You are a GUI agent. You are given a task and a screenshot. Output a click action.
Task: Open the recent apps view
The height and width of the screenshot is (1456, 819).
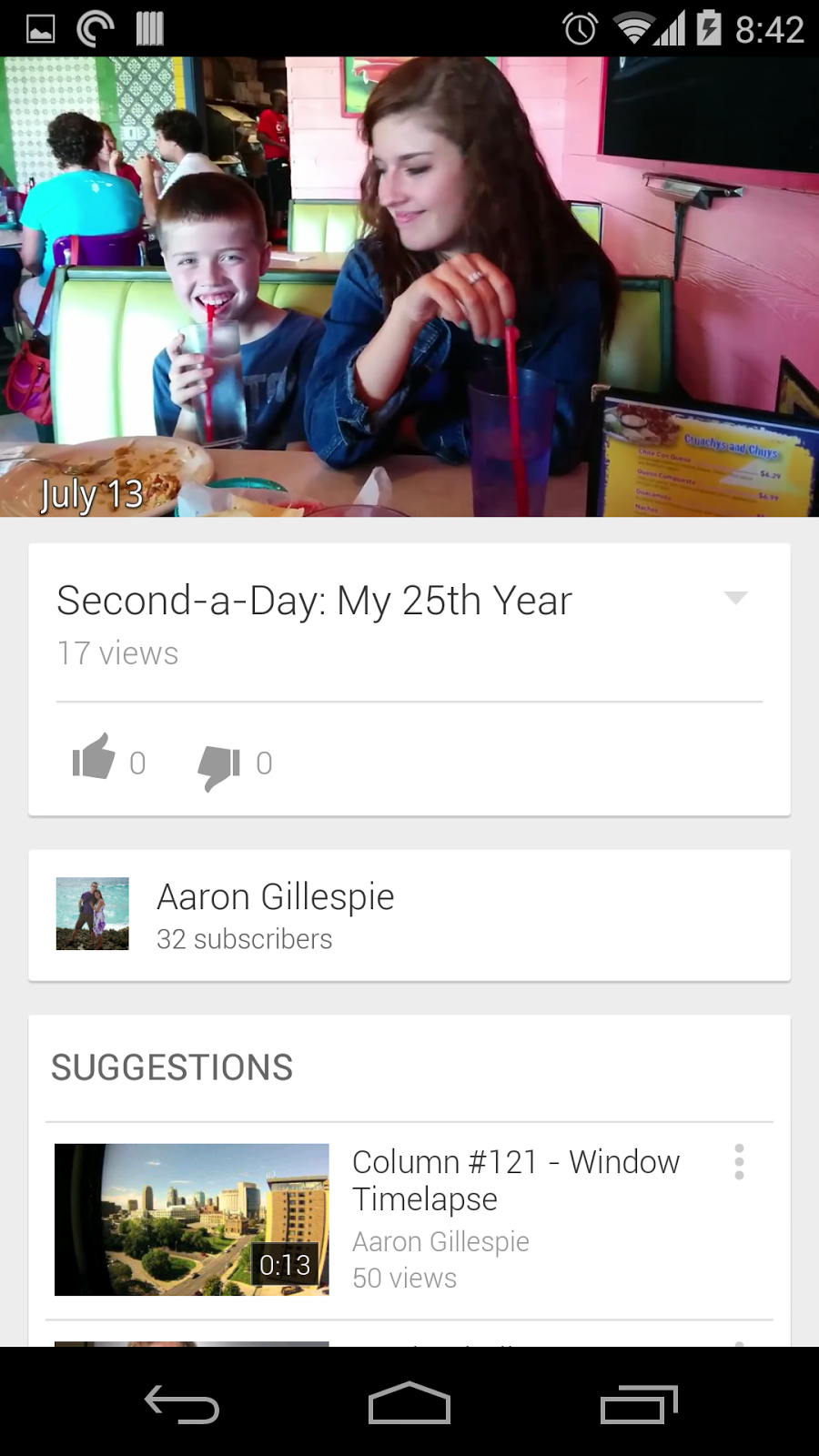[639, 1404]
